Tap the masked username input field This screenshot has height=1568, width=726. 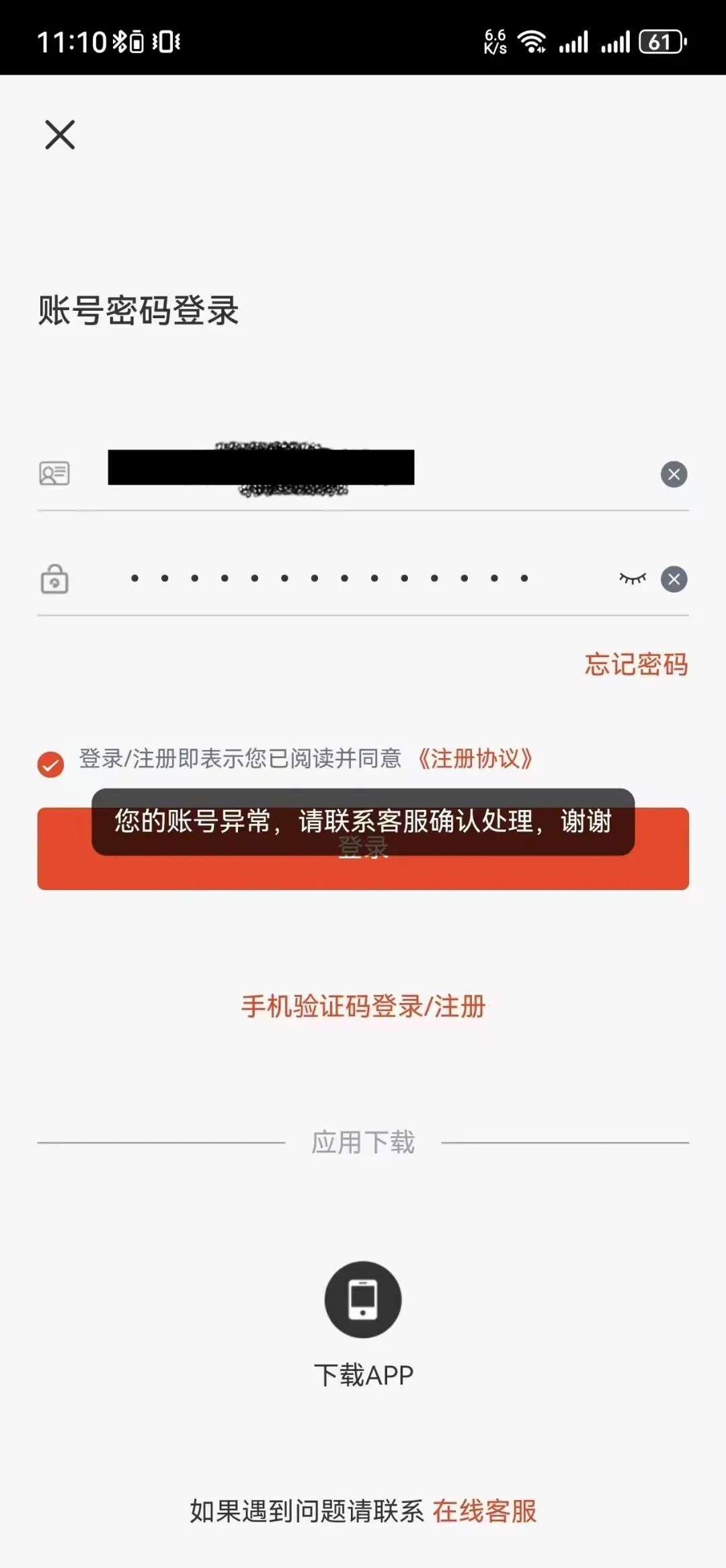(x=336, y=473)
